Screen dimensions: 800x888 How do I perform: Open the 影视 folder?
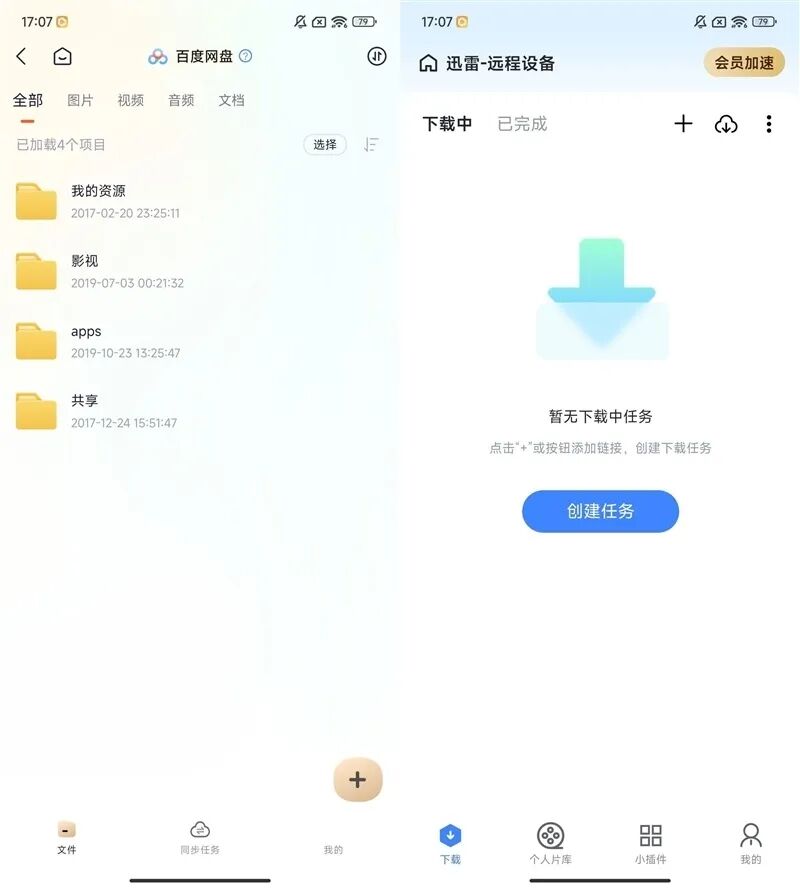point(85,270)
